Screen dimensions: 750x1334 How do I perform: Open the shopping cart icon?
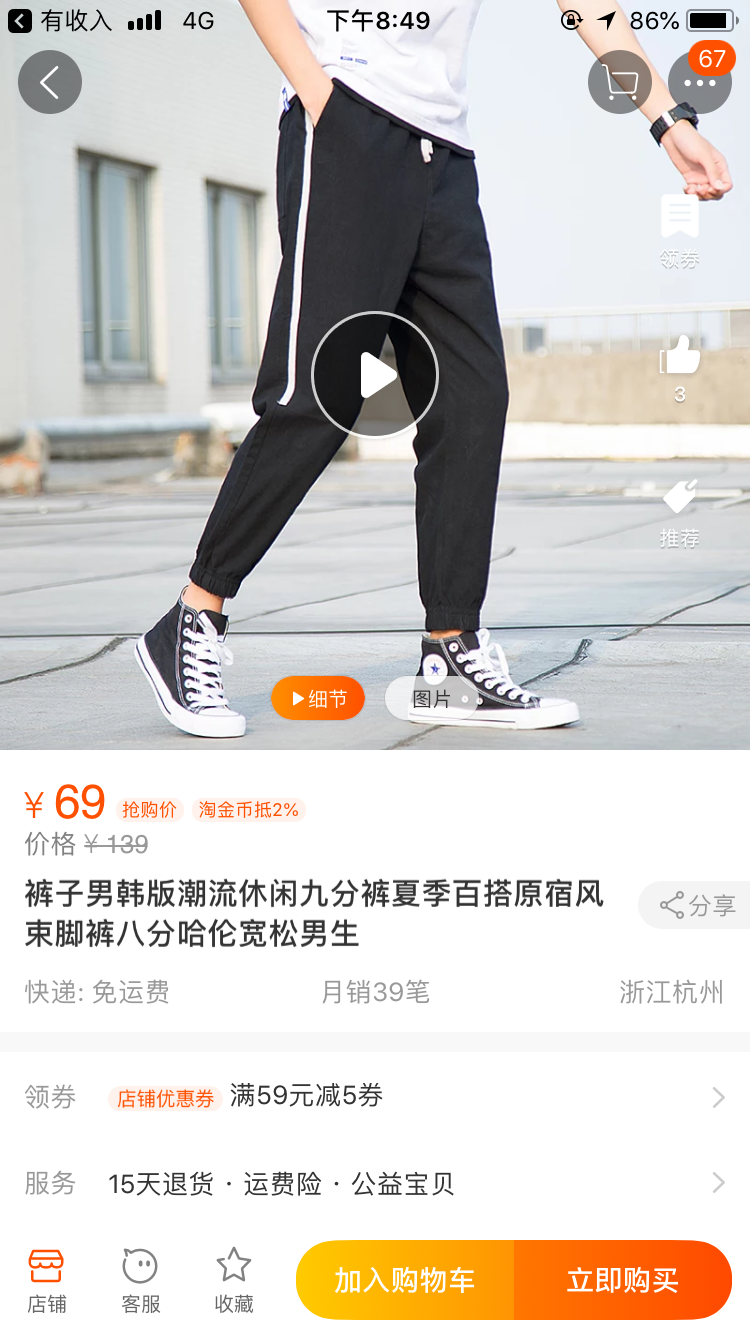(x=620, y=82)
